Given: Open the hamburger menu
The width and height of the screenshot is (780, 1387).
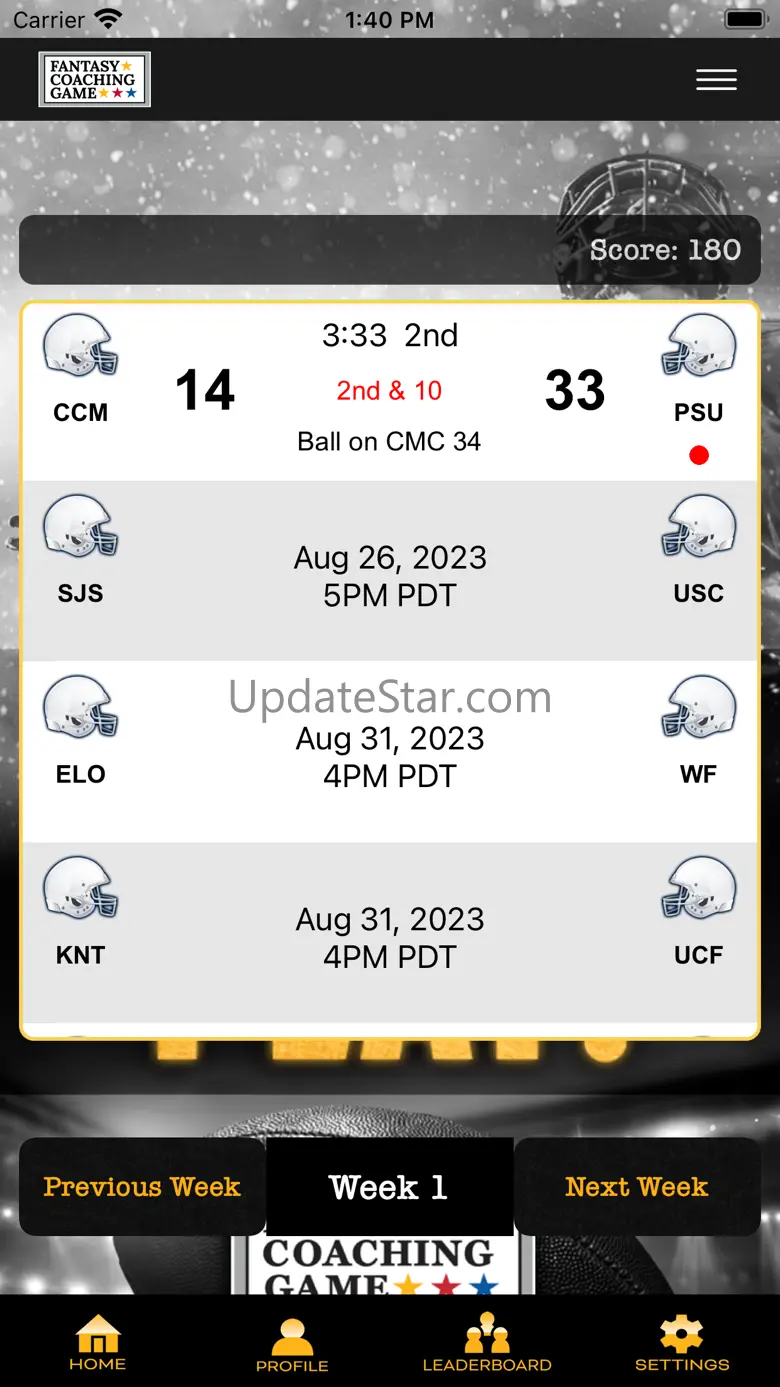Looking at the screenshot, I should tap(716, 80).
